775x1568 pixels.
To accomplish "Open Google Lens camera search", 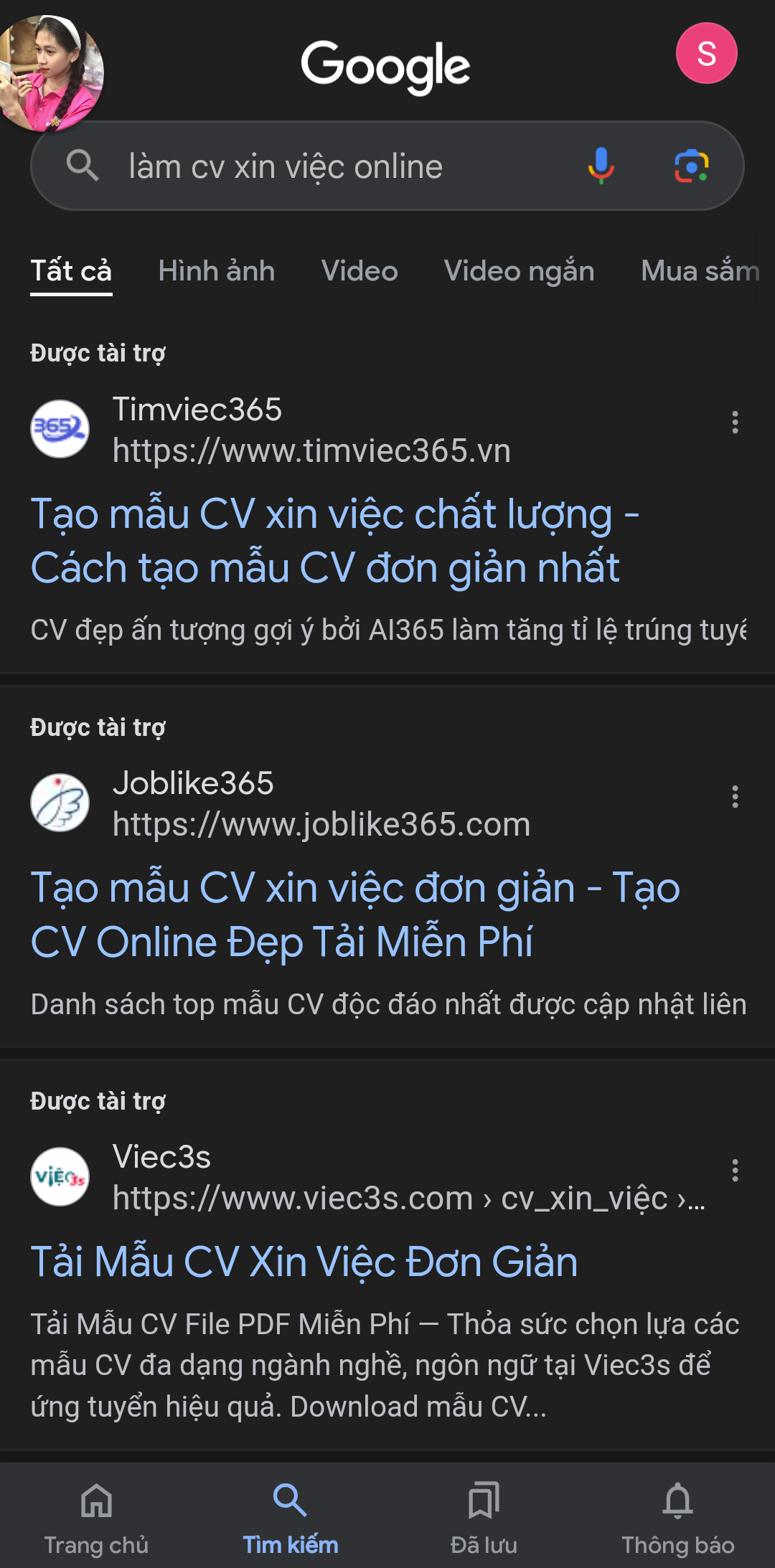I will click(x=691, y=166).
